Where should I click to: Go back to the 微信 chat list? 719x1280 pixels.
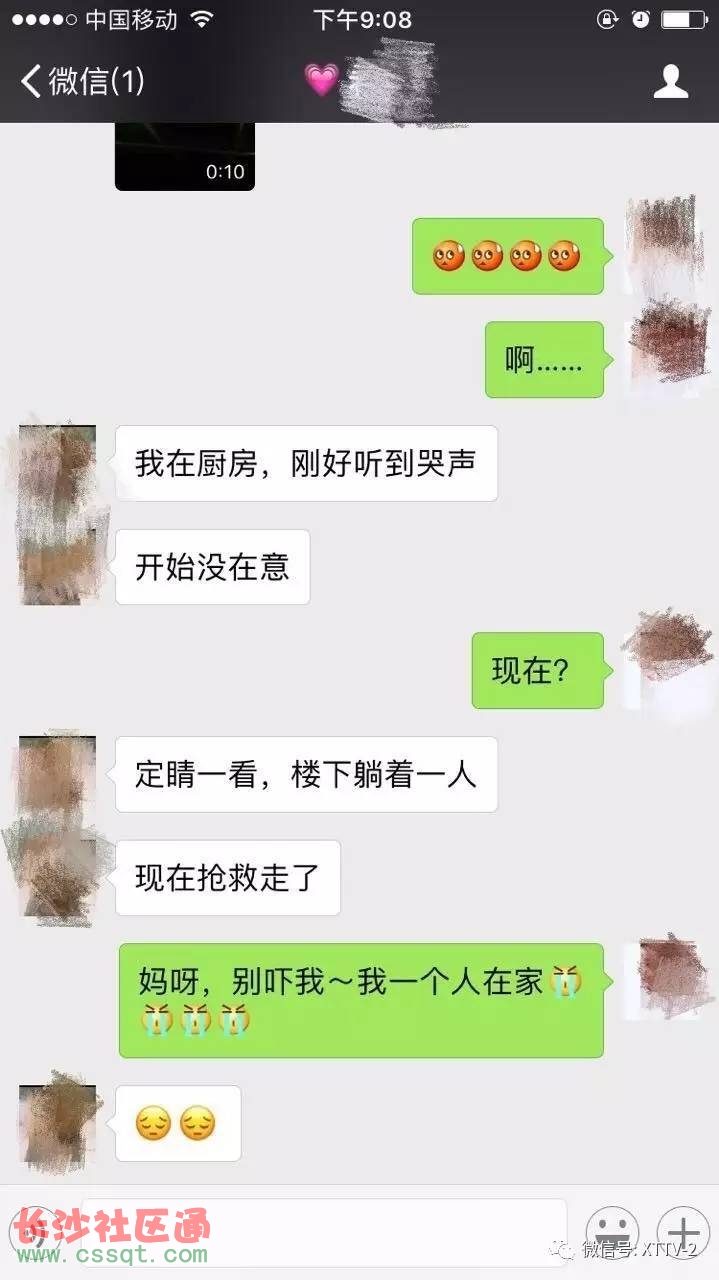click(80, 81)
